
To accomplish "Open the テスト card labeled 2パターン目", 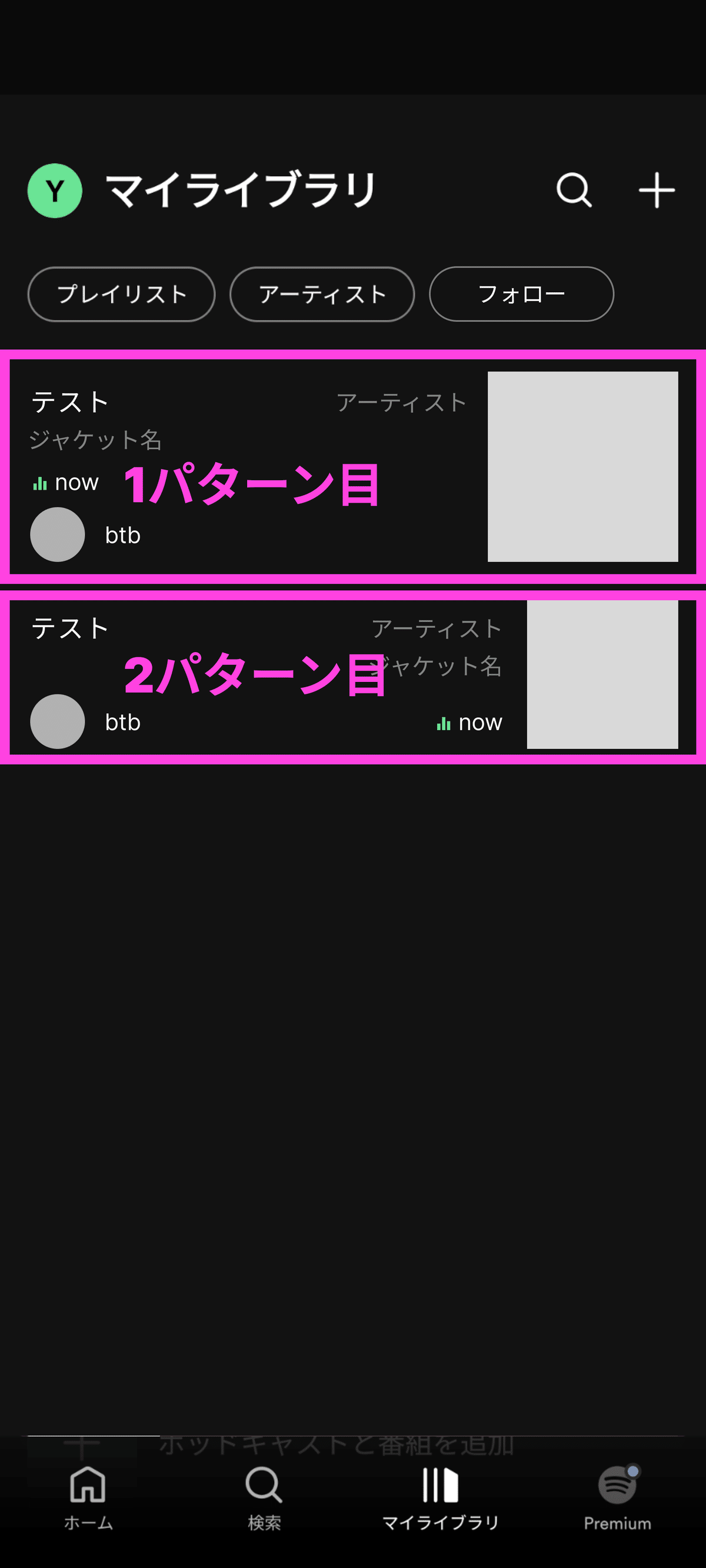I will 352,677.
